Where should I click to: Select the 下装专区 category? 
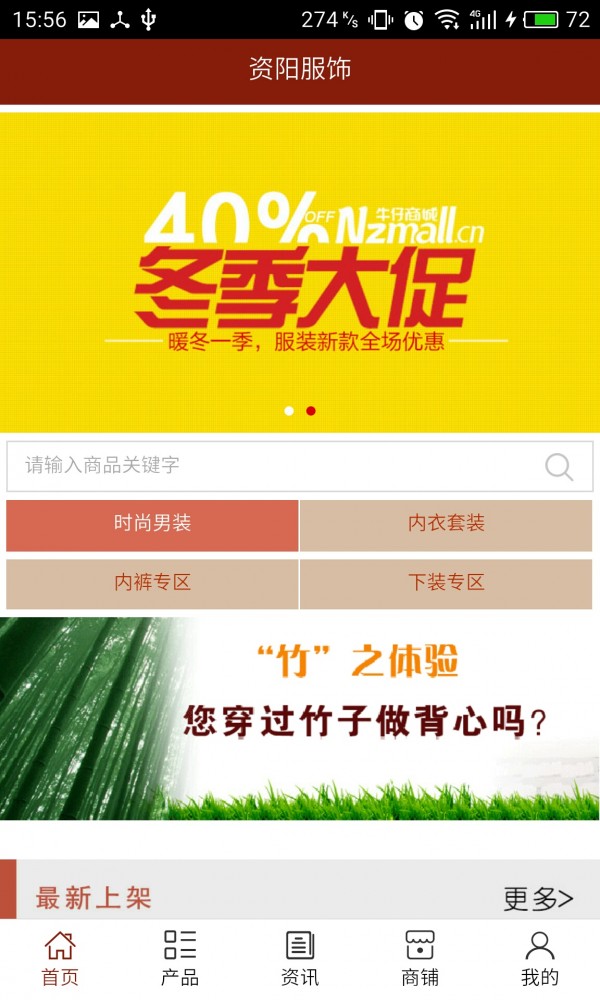446,583
